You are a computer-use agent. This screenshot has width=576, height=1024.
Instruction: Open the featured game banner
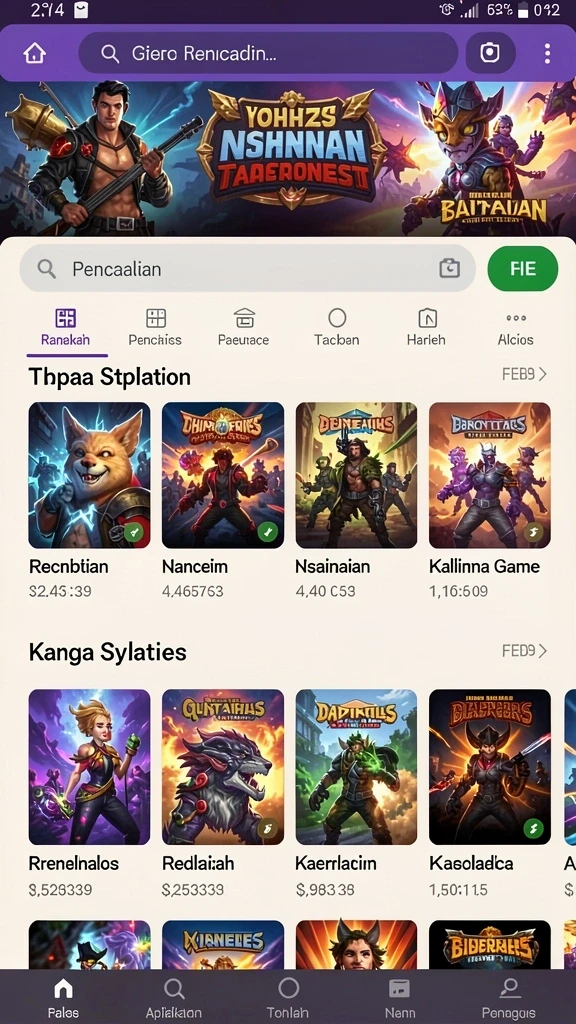[288, 159]
